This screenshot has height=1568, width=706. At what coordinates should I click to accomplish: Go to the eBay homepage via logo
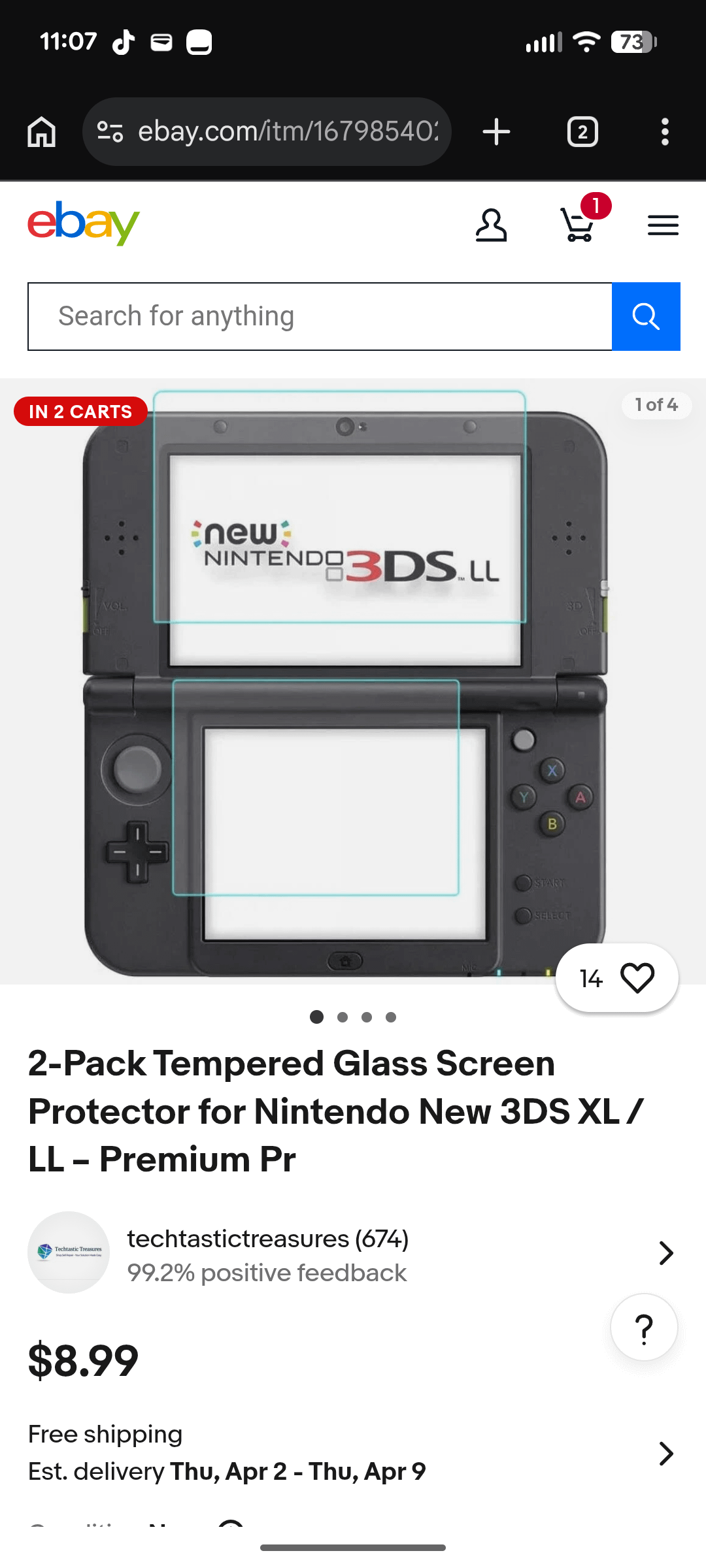(x=84, y=223)
